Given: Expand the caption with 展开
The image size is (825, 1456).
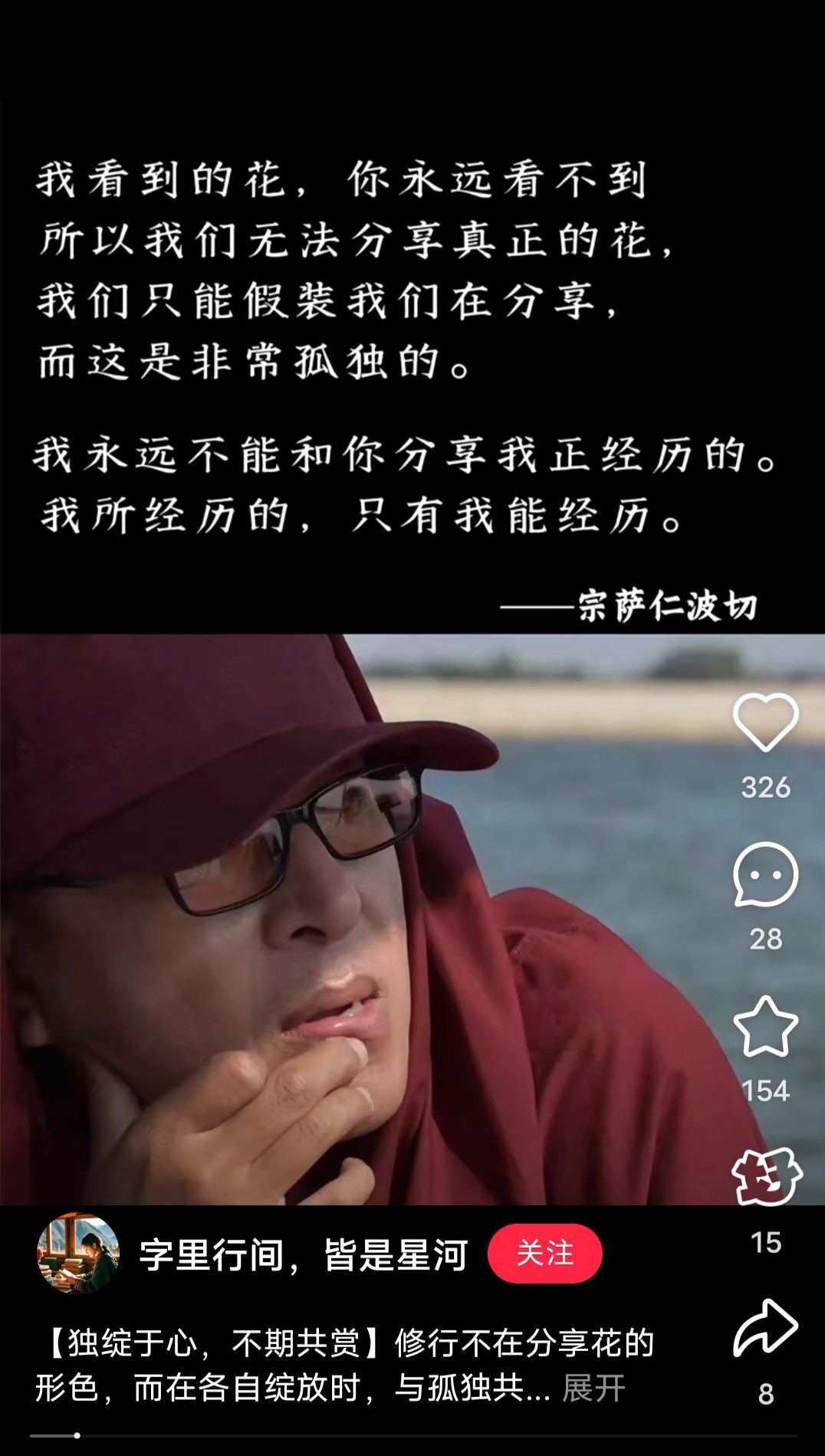Looking at the screenshot, I should (x=594, y=1388).
